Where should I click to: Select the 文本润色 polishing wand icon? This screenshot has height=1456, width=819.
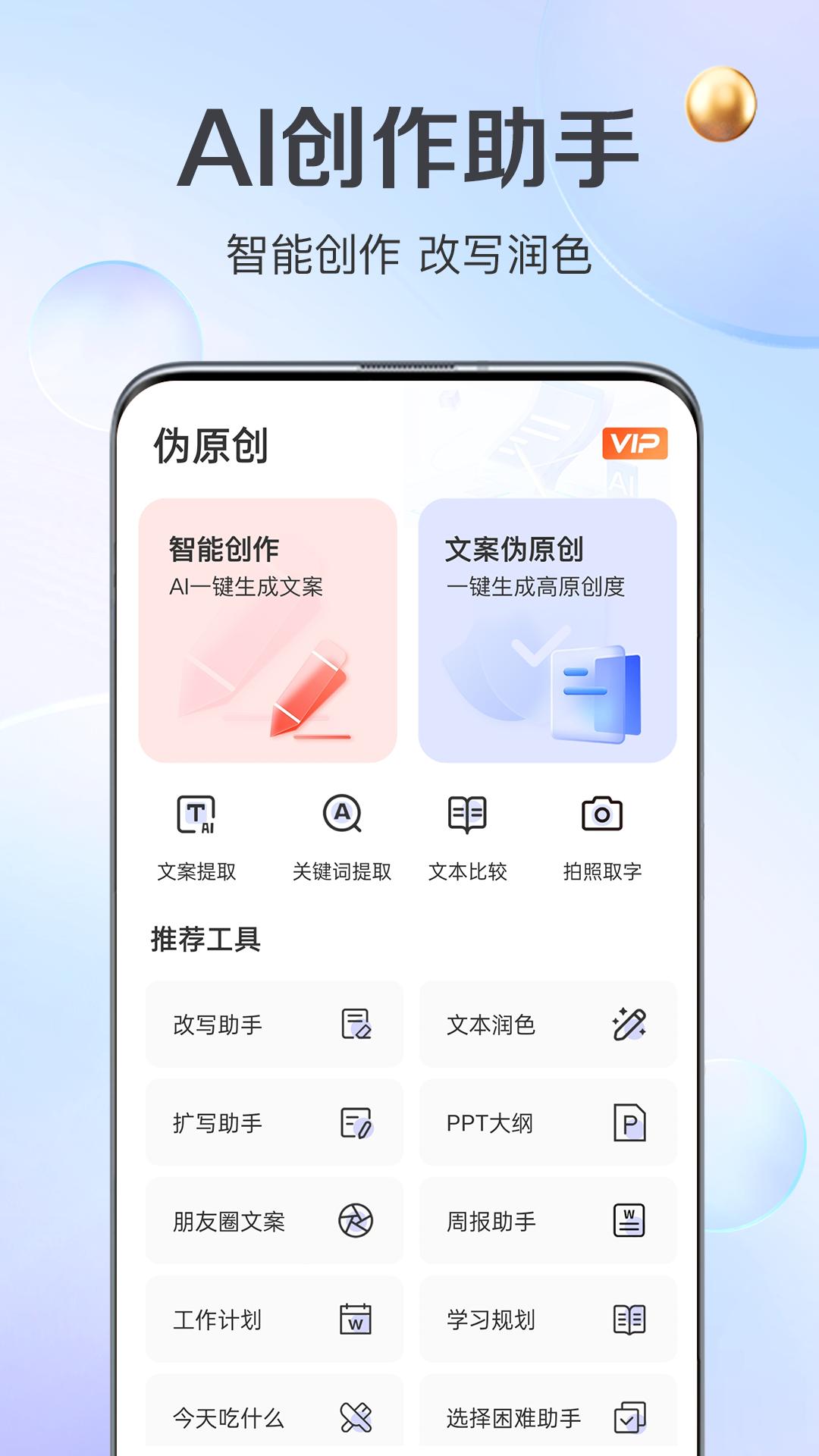[632, 1024]
